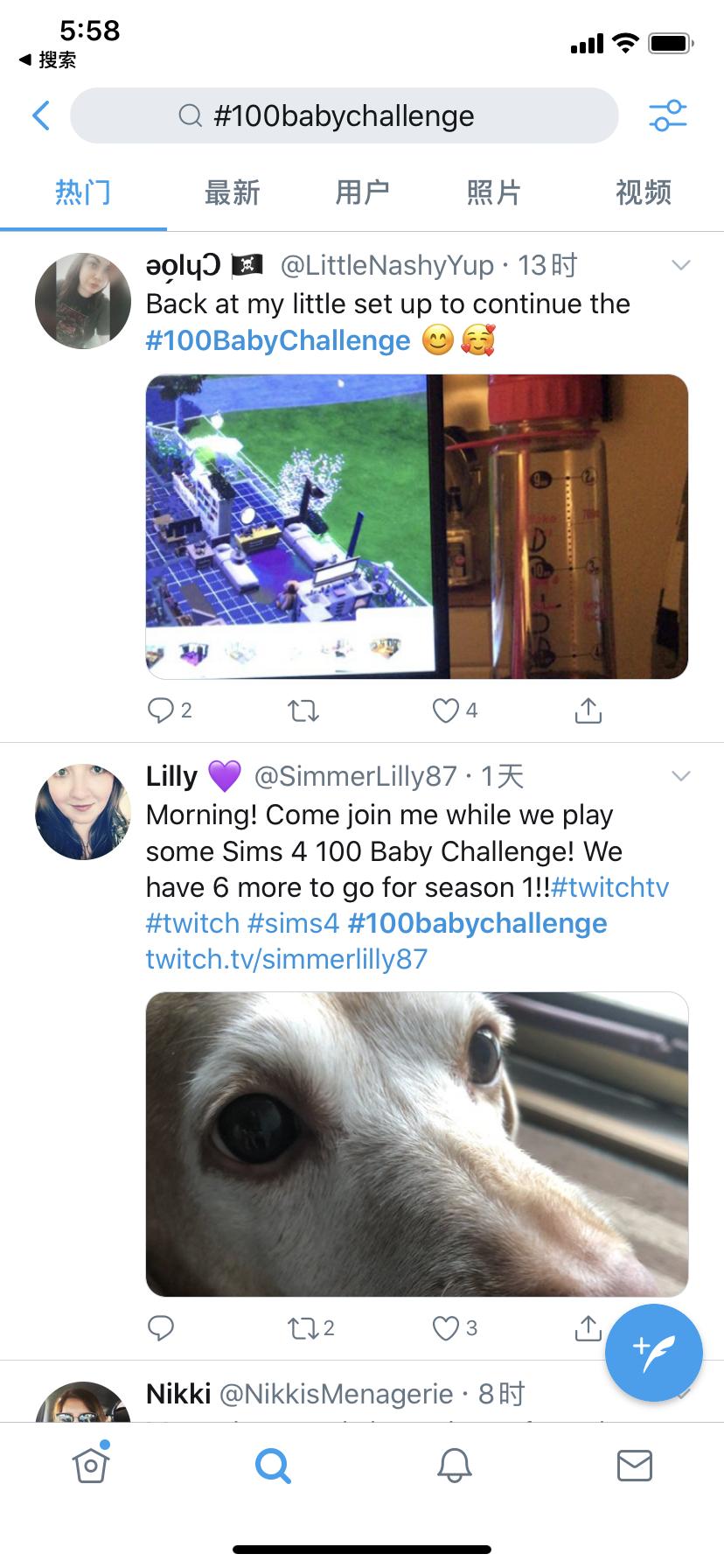Switch to the 最新 tab
724x1568 pixels.
pyautogui.click(x=232, y=192)
